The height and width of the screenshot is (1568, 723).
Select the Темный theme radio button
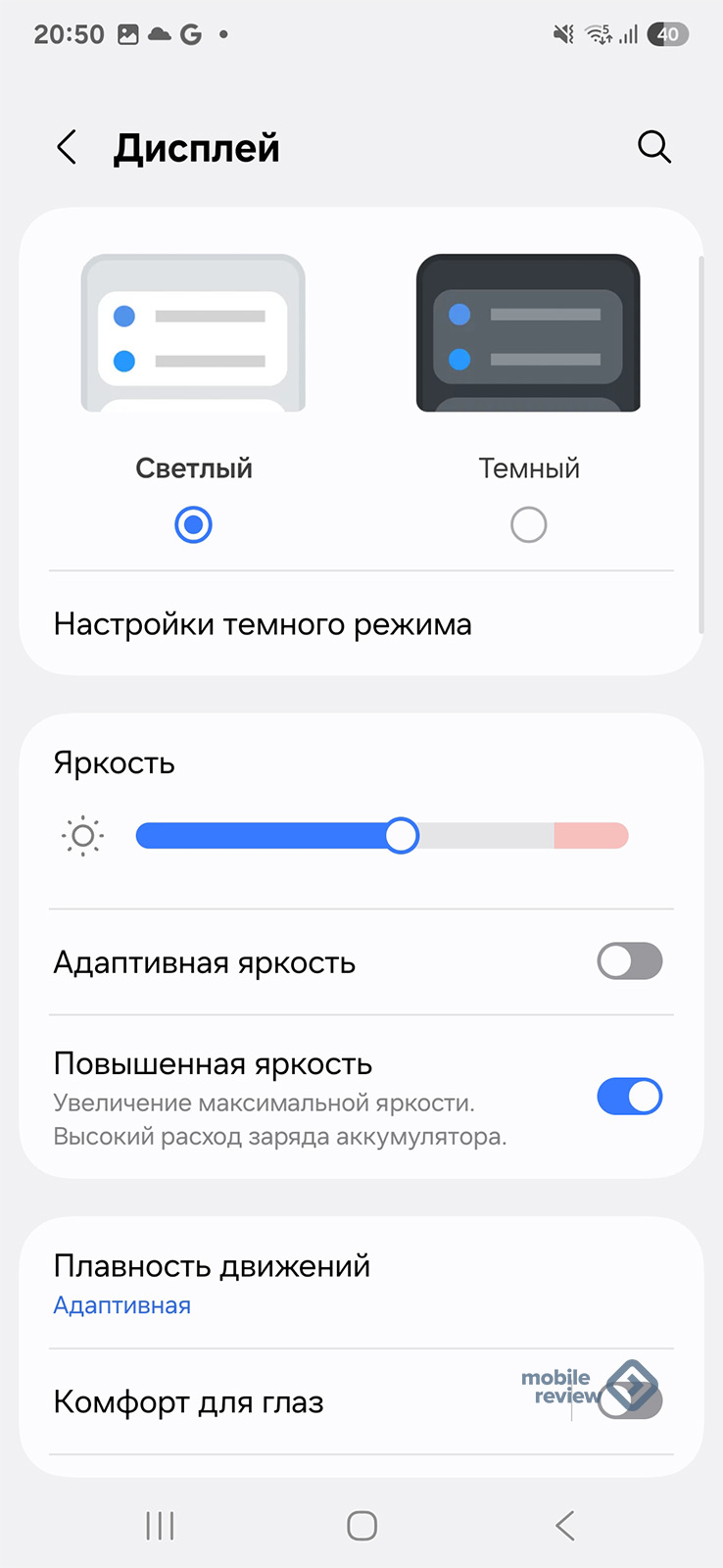(529, 525)
